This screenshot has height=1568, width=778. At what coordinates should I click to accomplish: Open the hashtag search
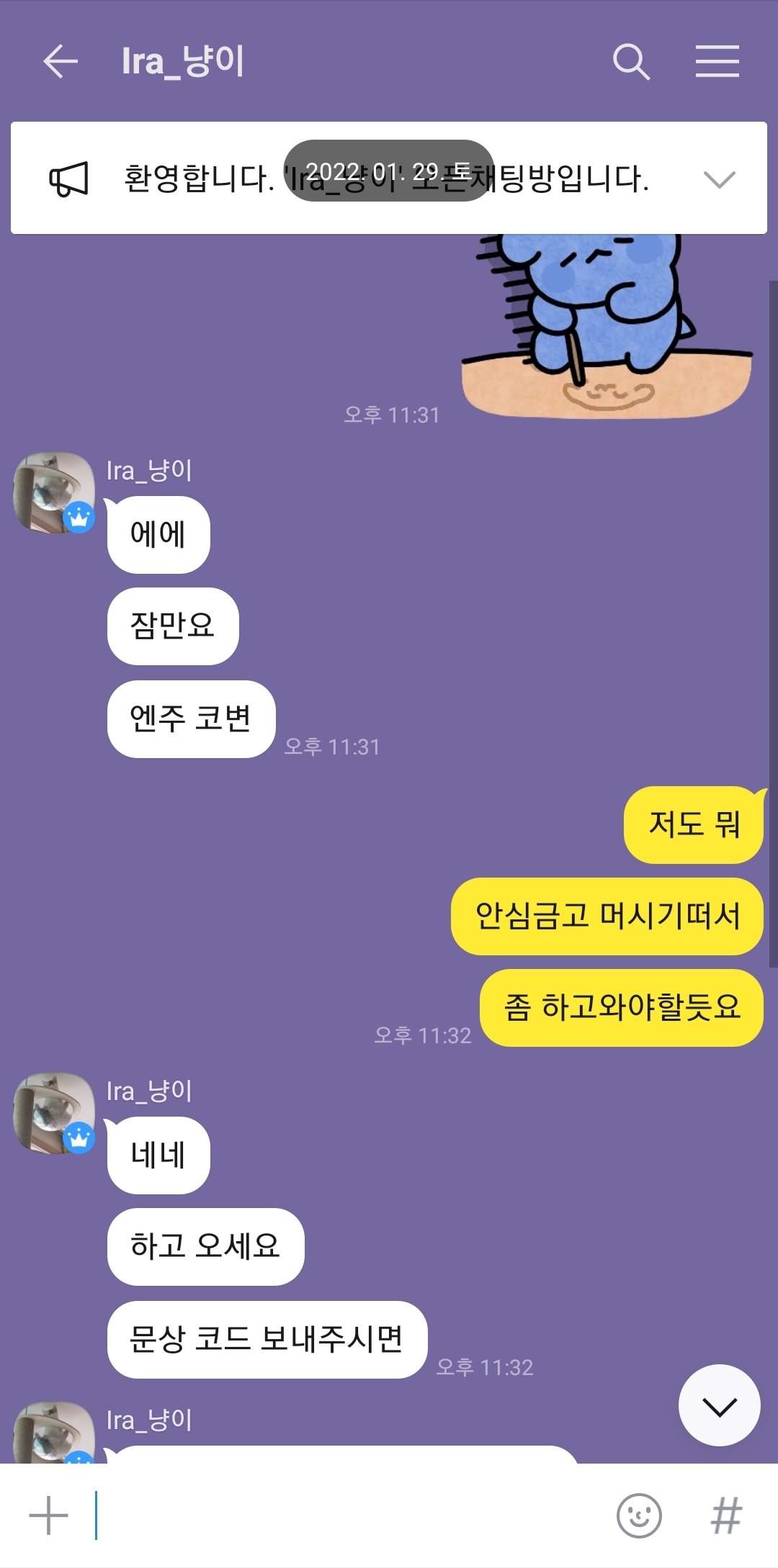725,1515
